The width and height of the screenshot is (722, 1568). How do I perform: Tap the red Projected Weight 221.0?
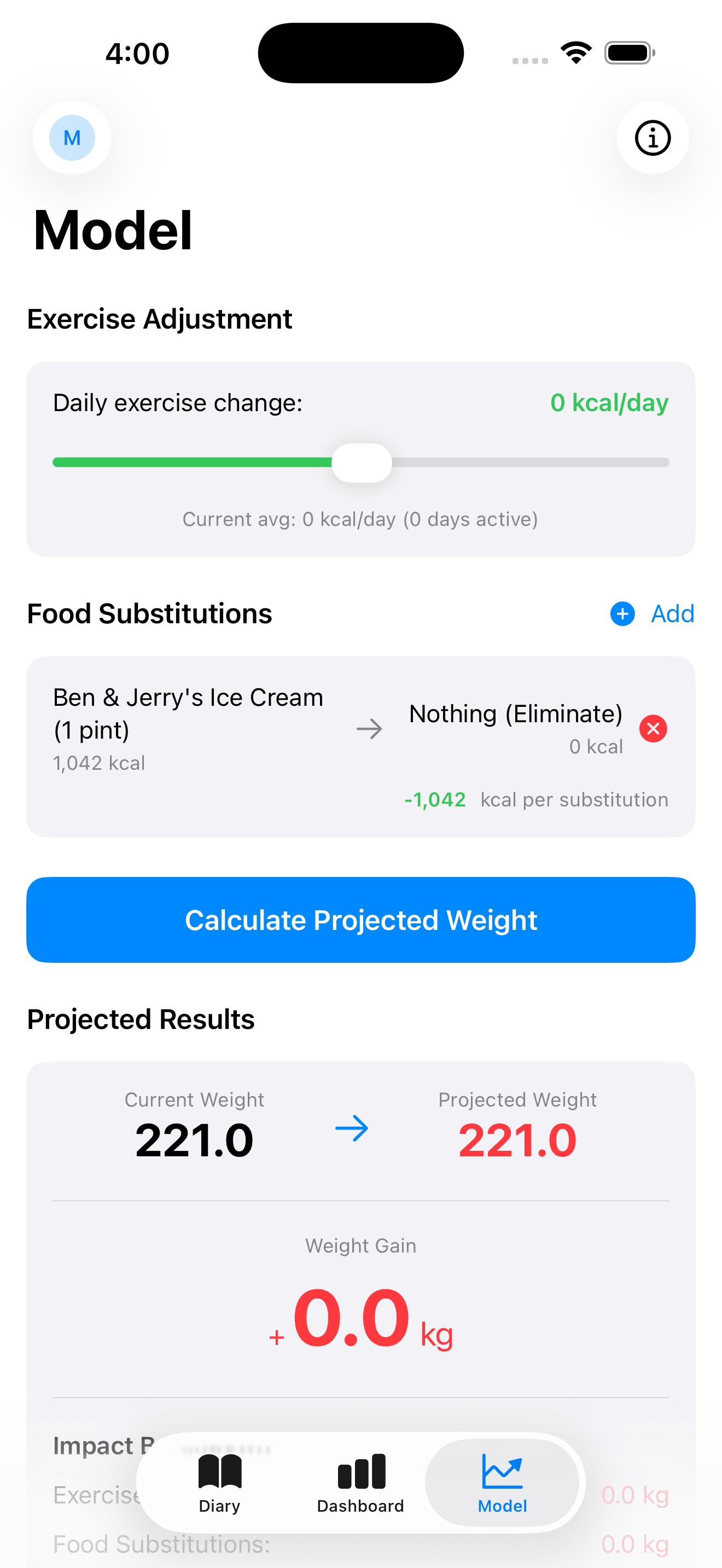[517, 1138]
